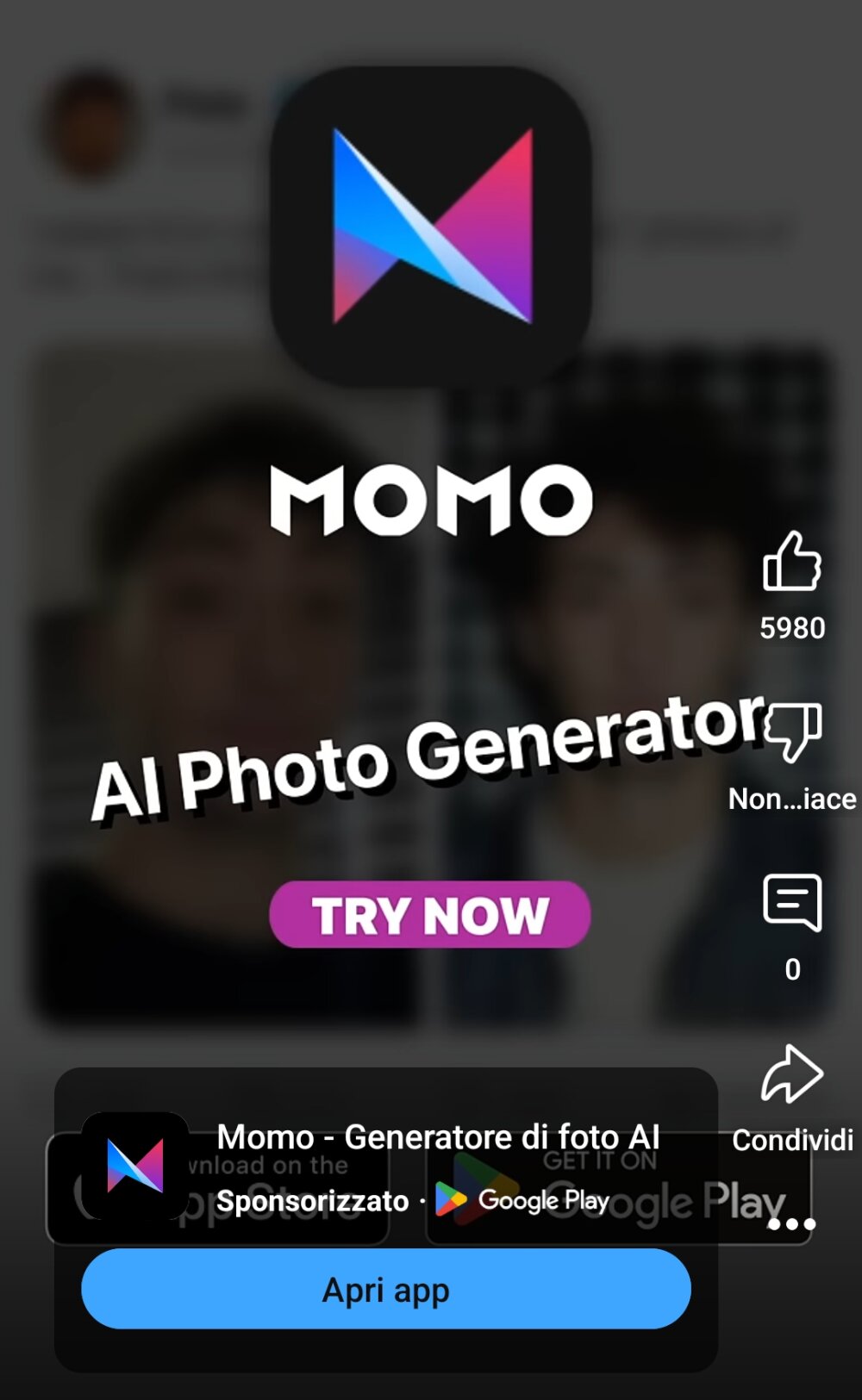Image resolution: width=862 pixels, height=1400 pixels.
Task: Open Momo - Generatore di foto AI title
Action: point(438,1137)
